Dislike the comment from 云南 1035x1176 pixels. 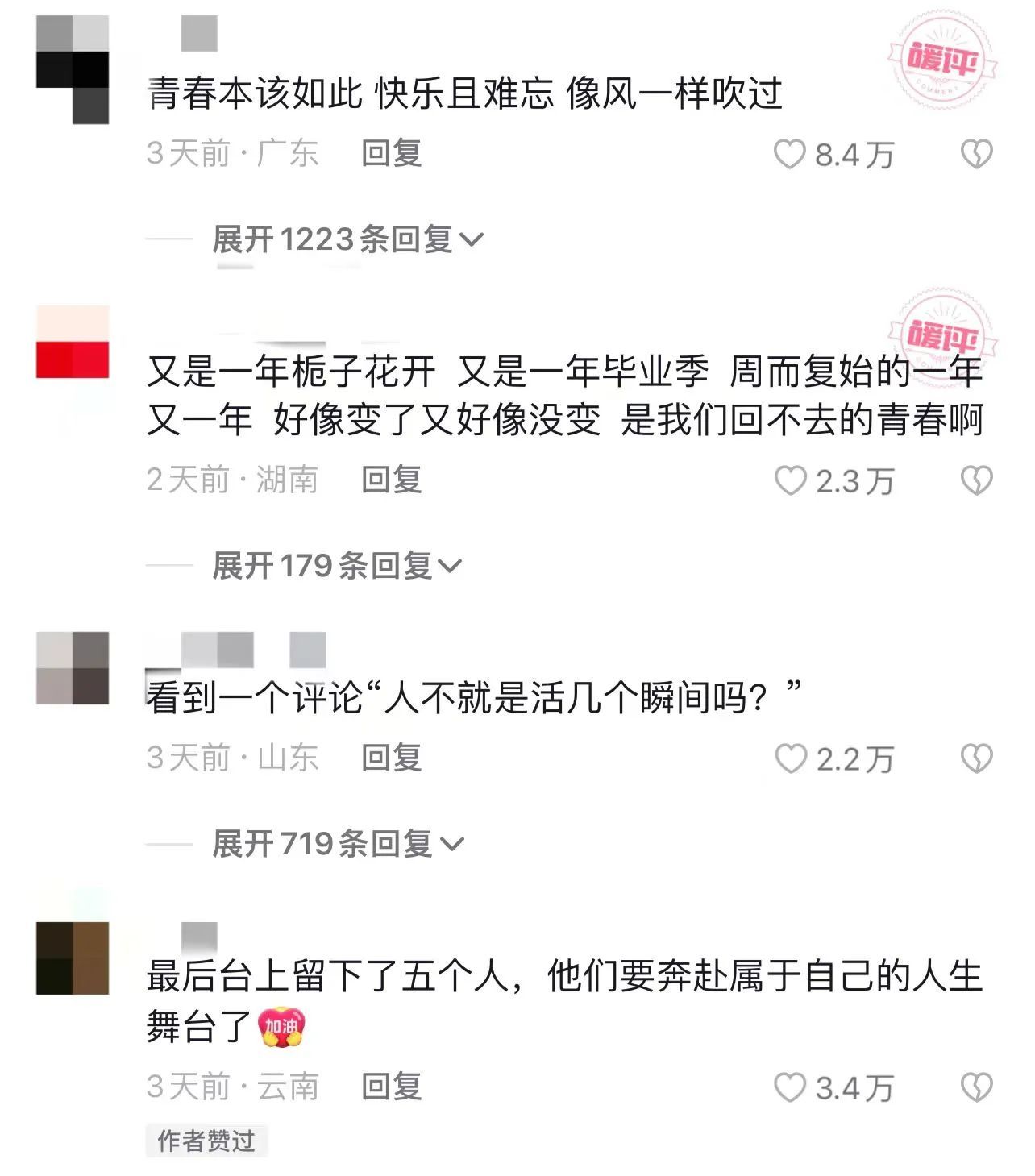click(976, 1087)
